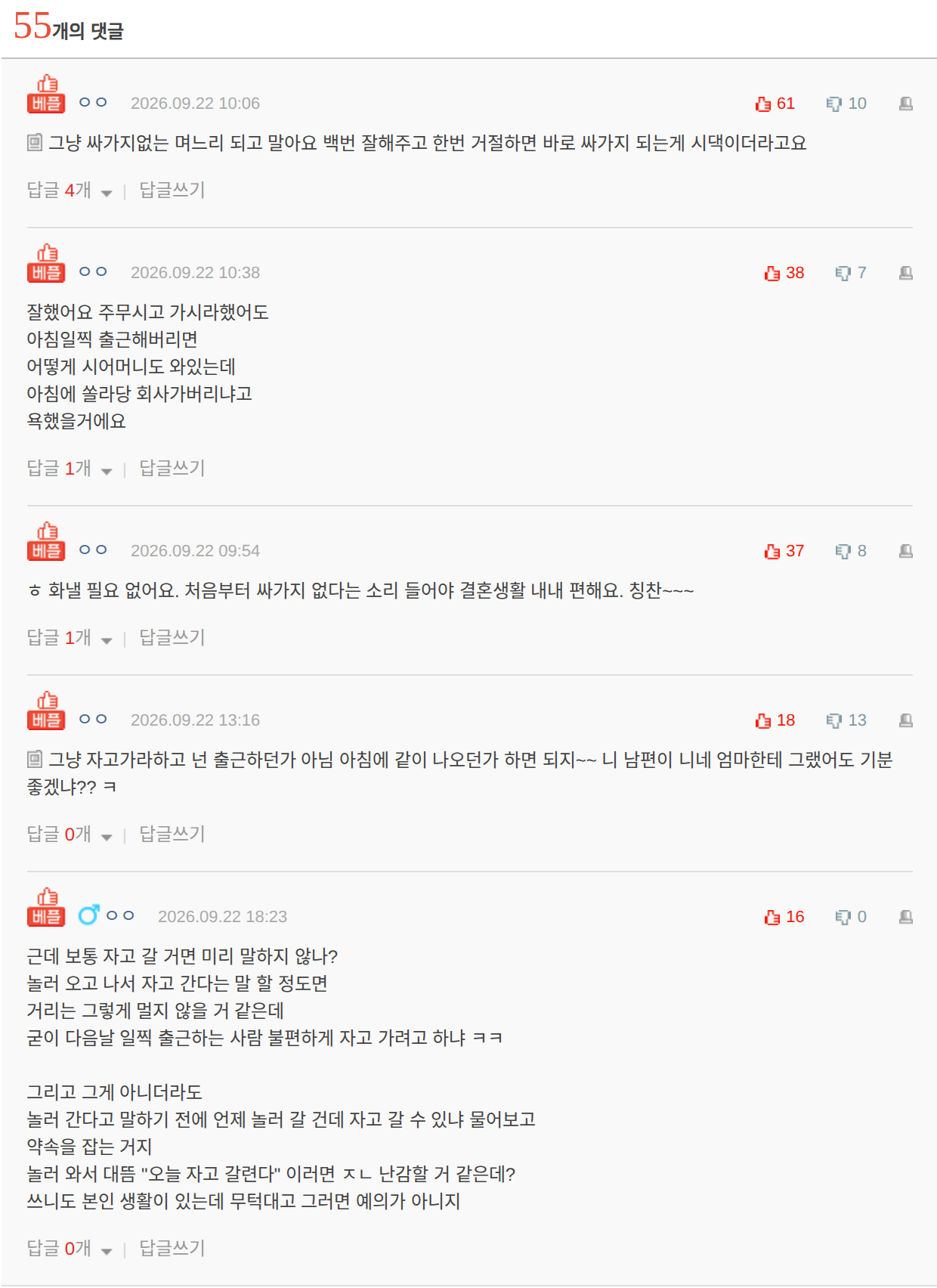This screenshot has height=1288, width=937.
Task: Dislike the 10:38 comment showing 7
Action: click(x=850, y=273)
